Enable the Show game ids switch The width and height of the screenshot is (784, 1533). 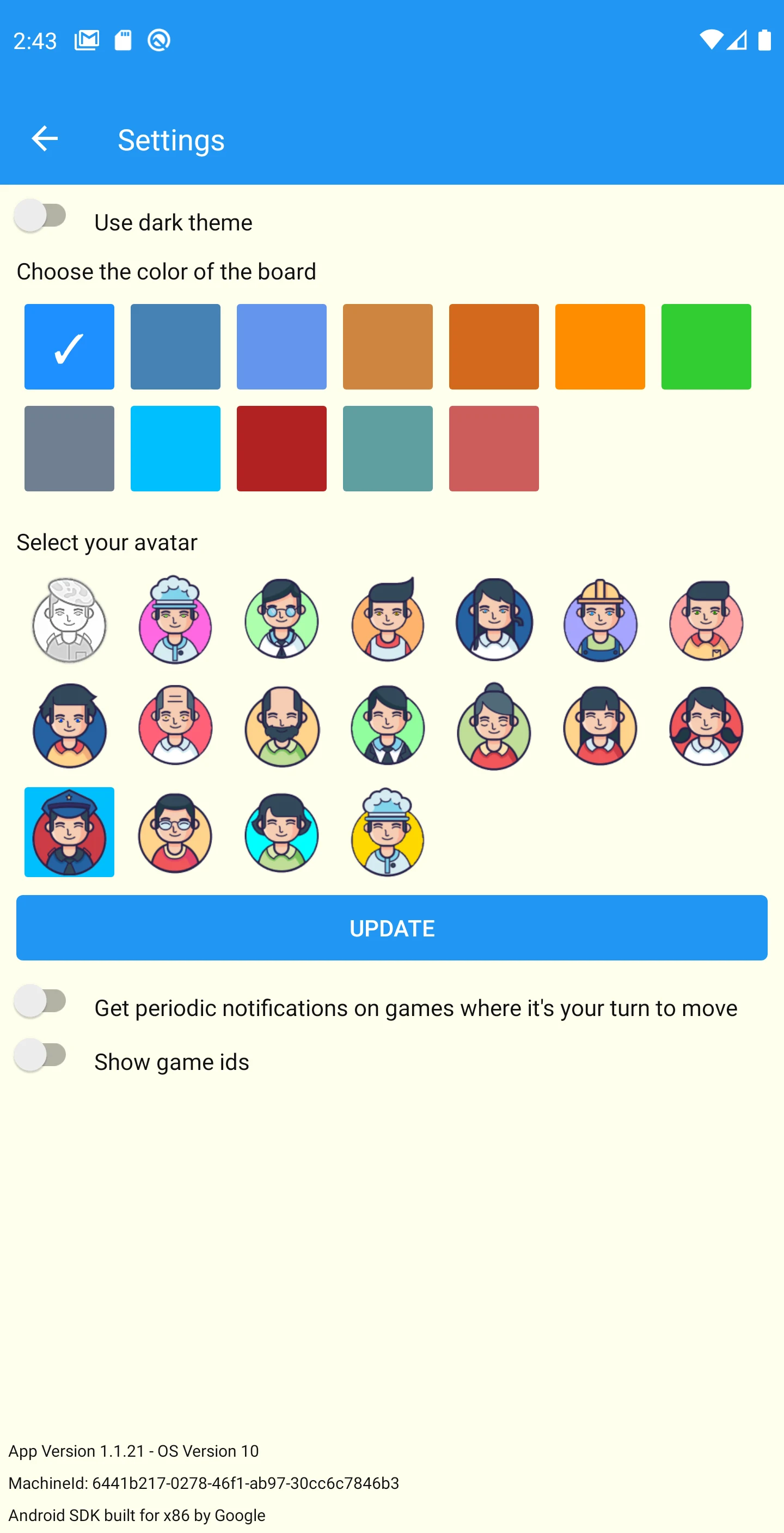coord(40,1055)
